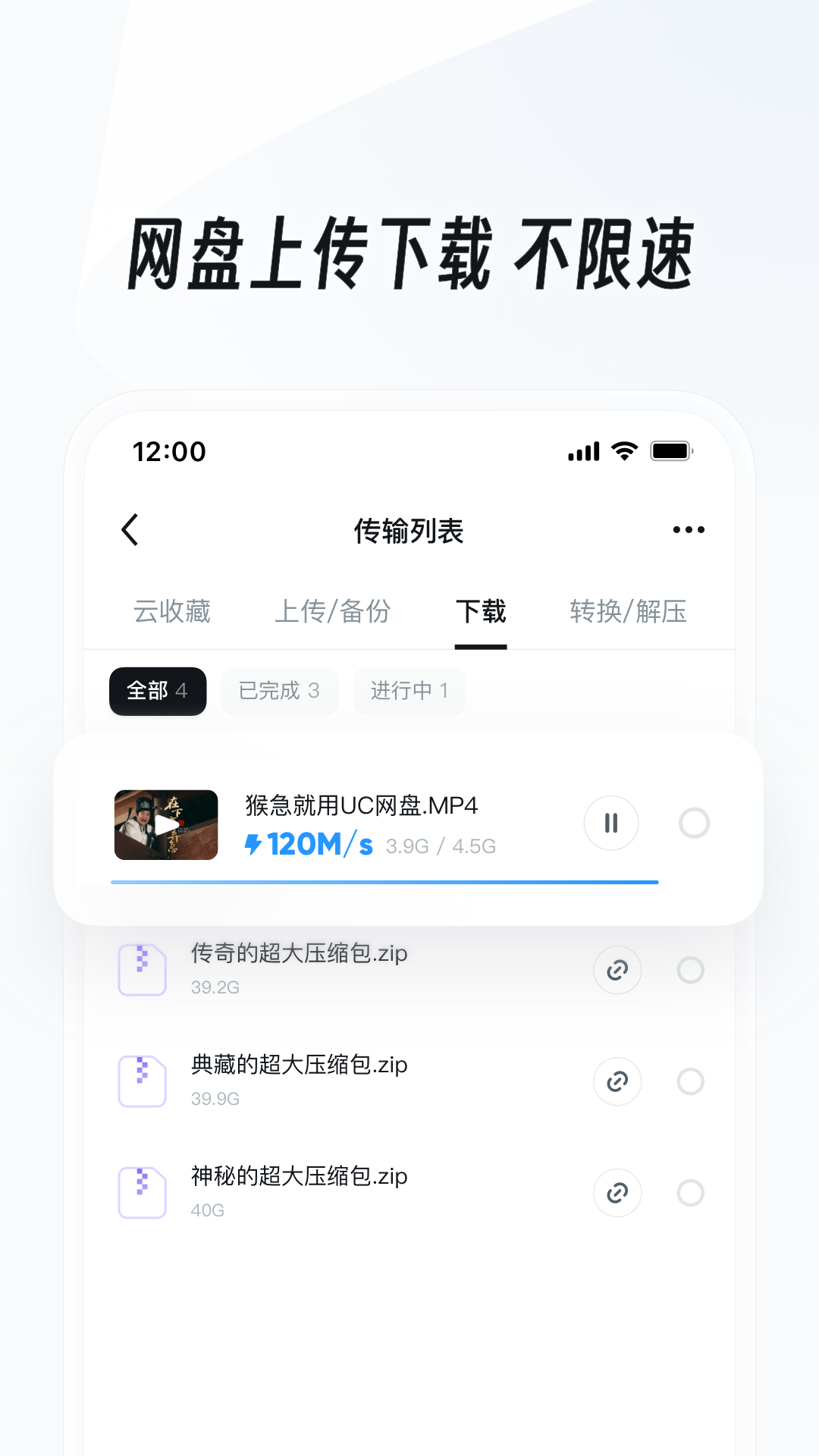819x1456 pixels.
Task: Select the 全部 filter button
Action: click(158, 691)
